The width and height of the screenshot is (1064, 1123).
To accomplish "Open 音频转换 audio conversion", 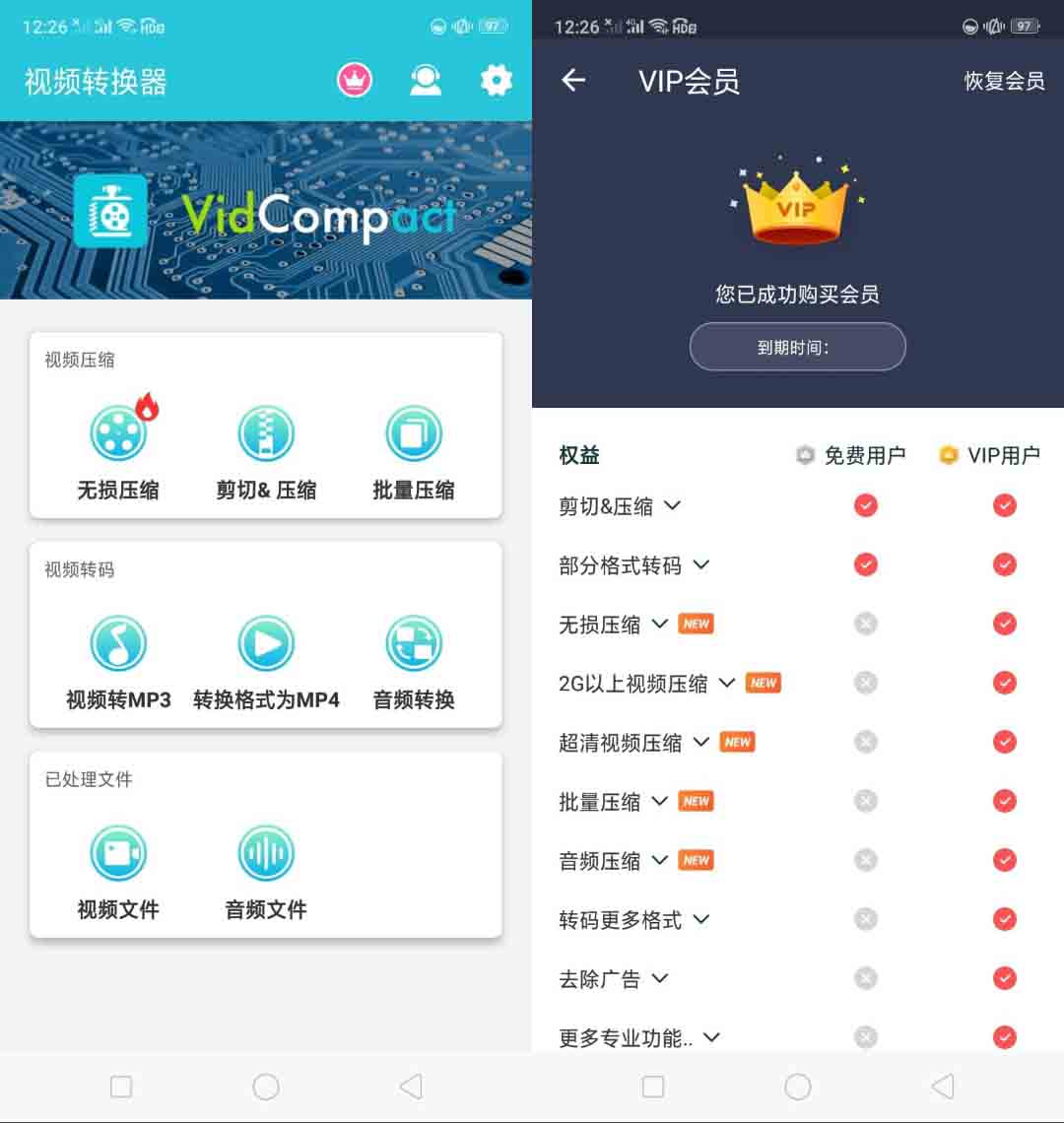I will click(414, 660).
